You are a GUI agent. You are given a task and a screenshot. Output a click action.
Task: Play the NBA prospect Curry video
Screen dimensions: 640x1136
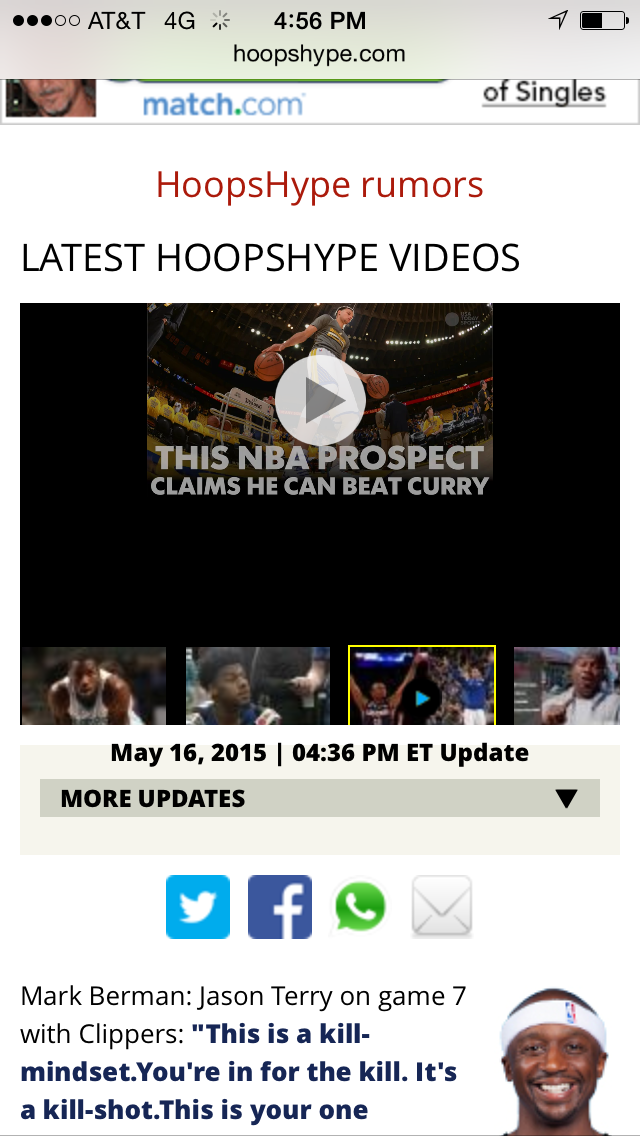pos(320,400)
